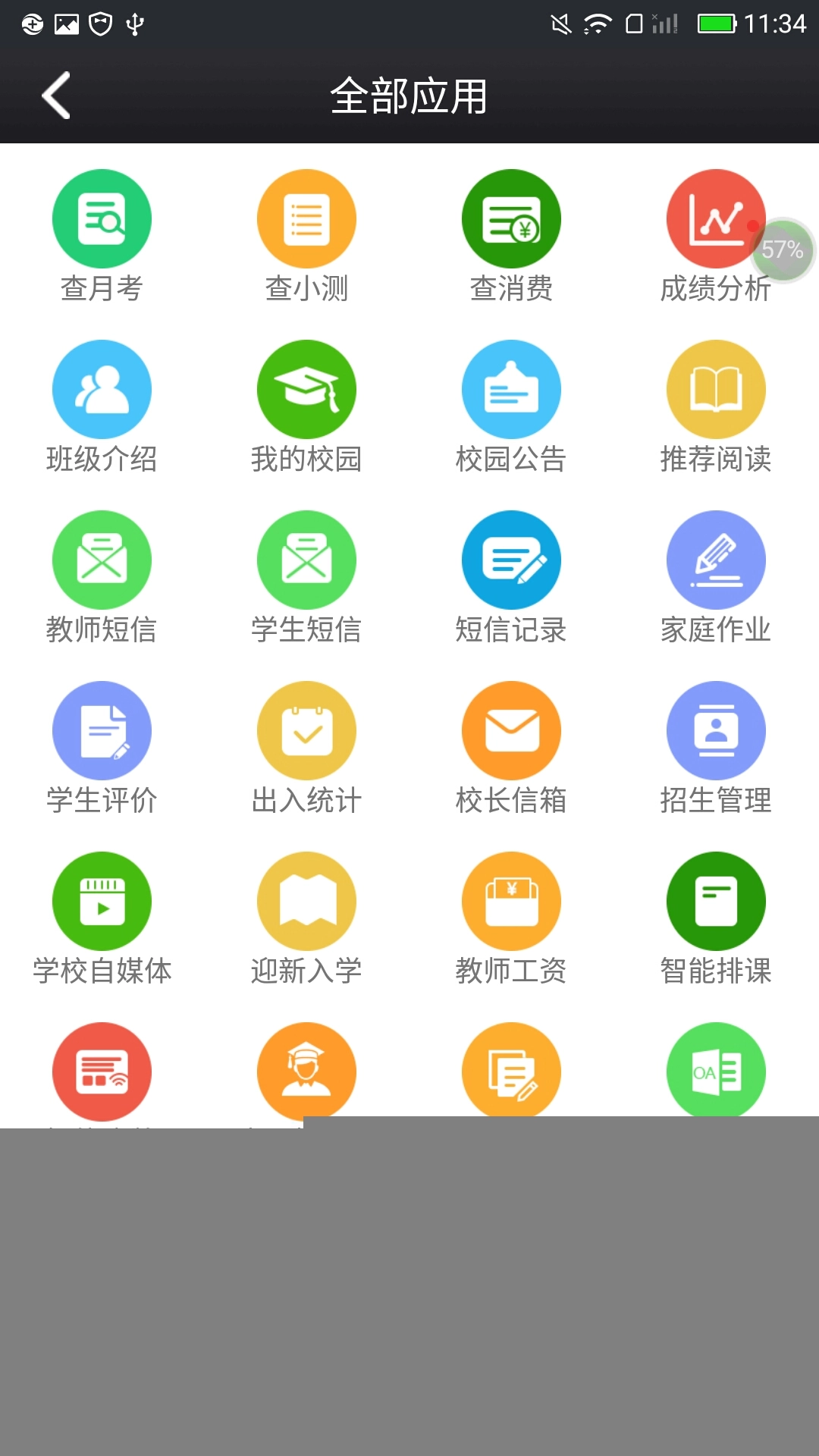Open 校长信箱
This screenshot has height=1456, width=819.
[x=511, y=731]
